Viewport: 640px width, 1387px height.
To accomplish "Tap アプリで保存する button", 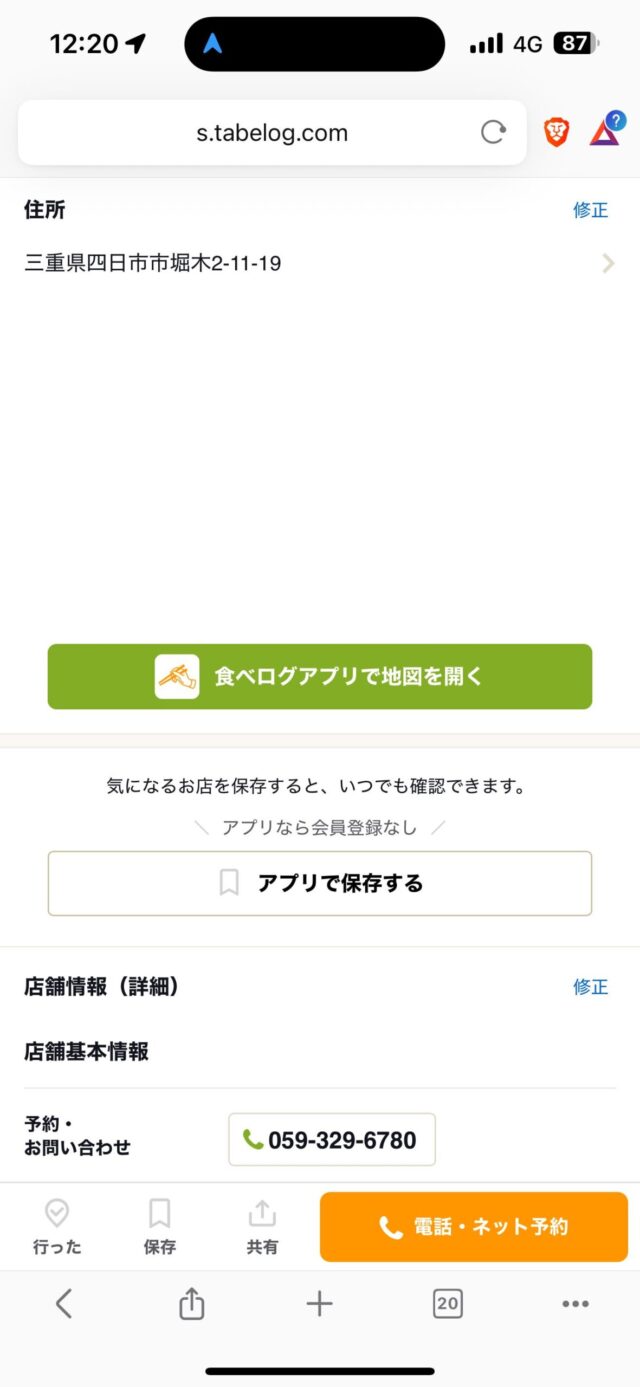I will pos(320,883).
